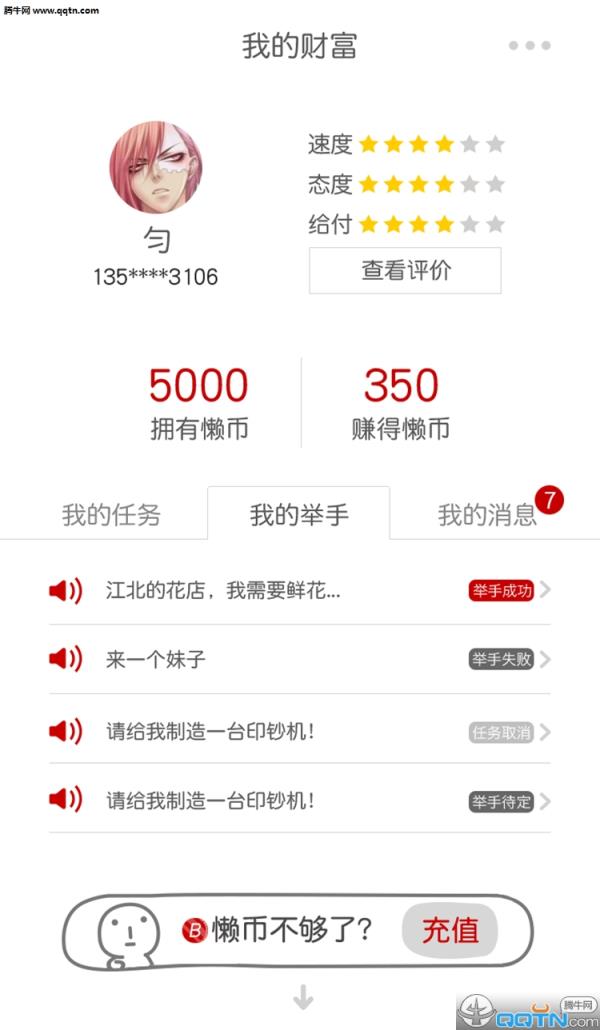This screenshot has width=600, height=1030.
Task: Tap the down arrow at the bottom
Action: (303, 997)
